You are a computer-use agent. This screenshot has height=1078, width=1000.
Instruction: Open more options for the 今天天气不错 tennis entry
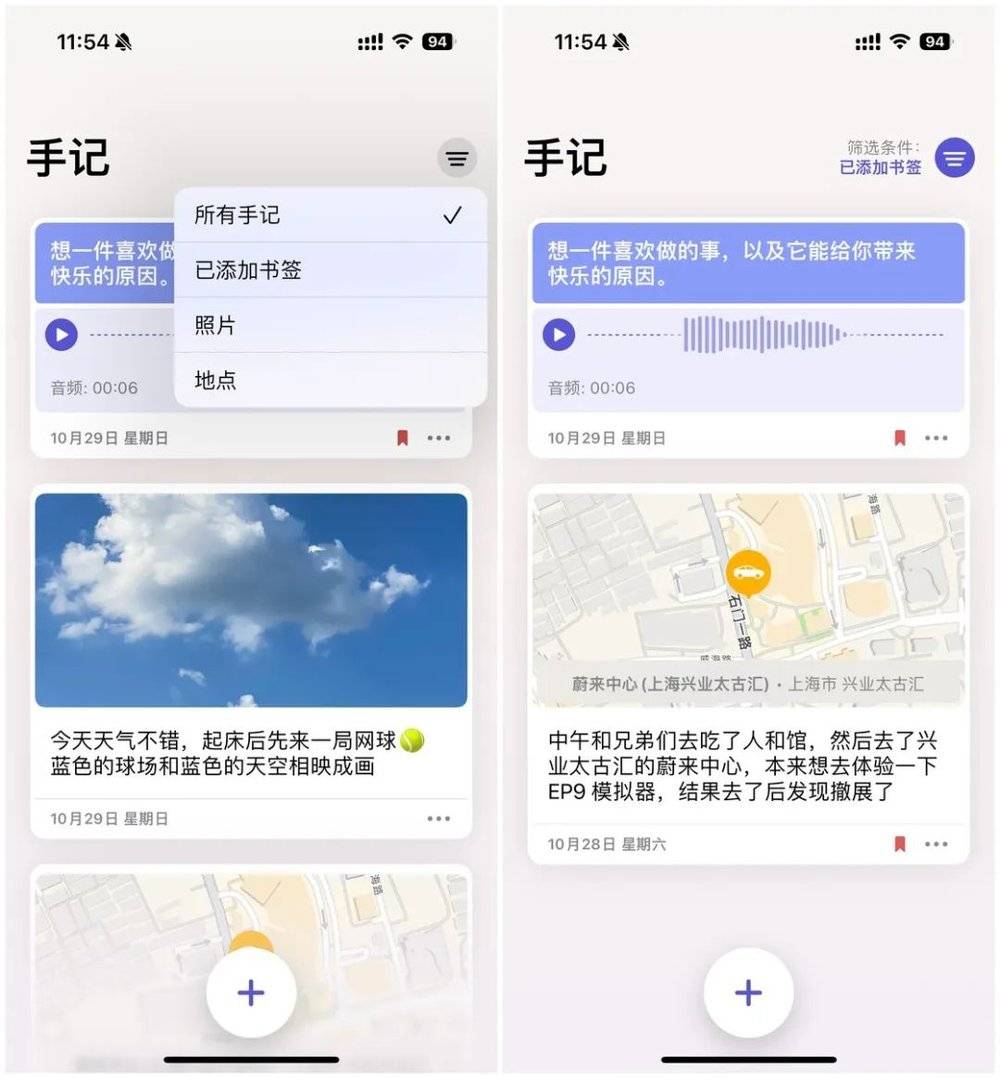[x=438, y=818]
